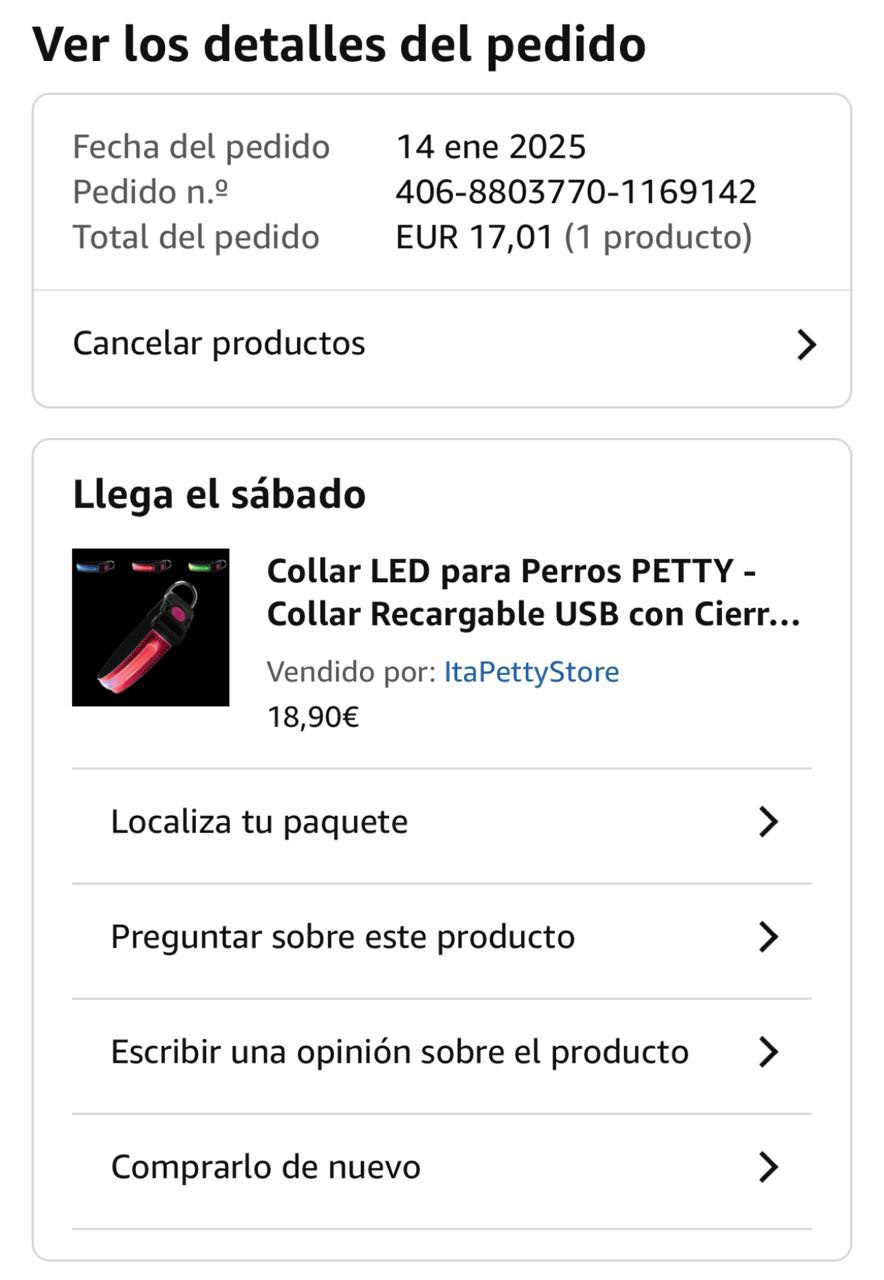Open the LED dog collar product image
This screenshot has height=1280, width=884.
point(150,627)
